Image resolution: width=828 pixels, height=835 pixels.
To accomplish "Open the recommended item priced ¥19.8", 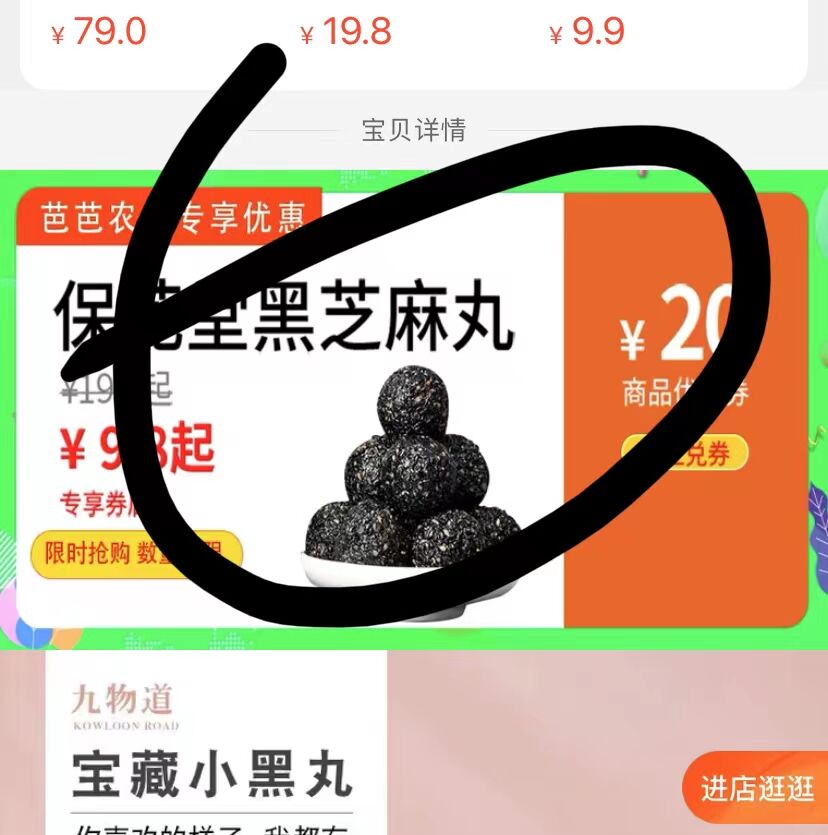I will pos(346,32).
